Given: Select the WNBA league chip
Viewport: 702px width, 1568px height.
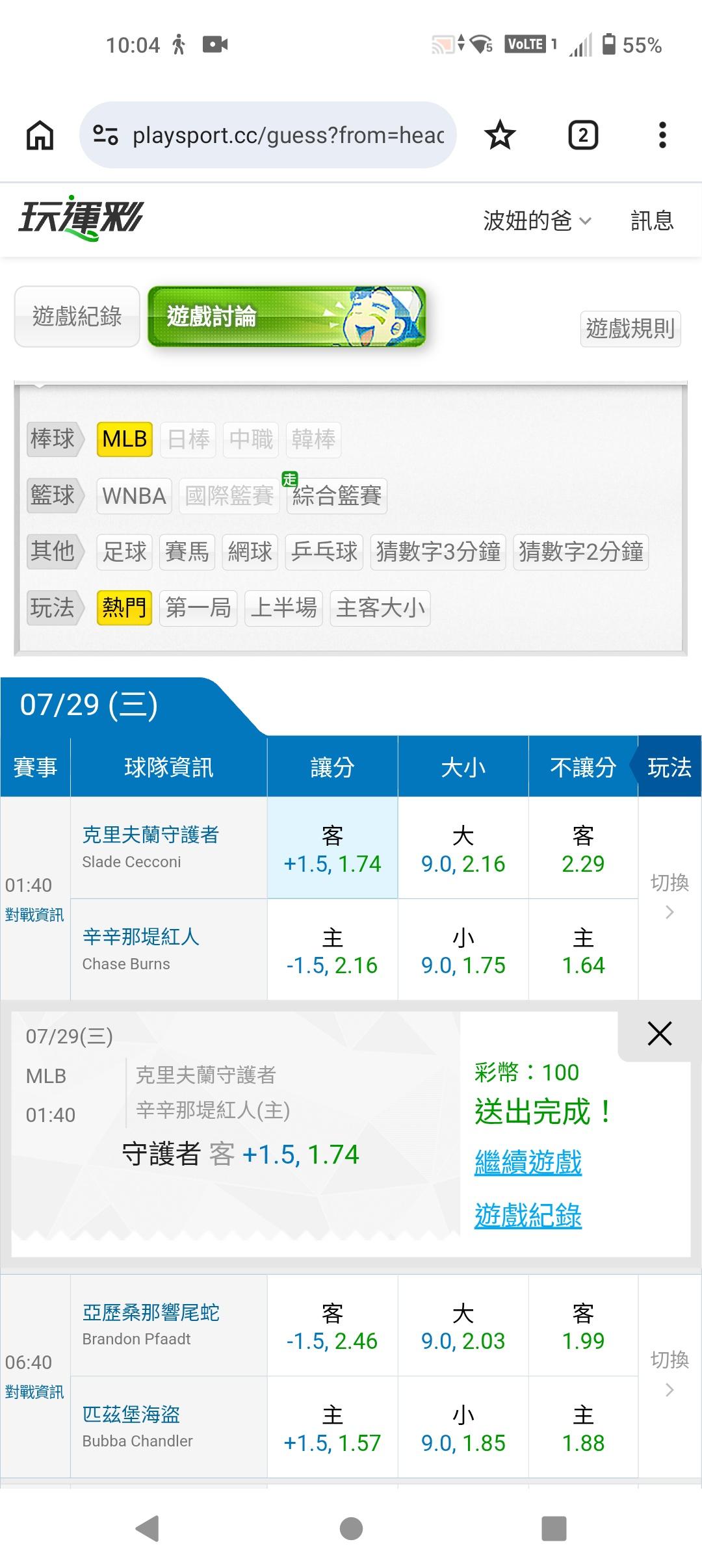Looking at the screenshot, I should point(134,496).
